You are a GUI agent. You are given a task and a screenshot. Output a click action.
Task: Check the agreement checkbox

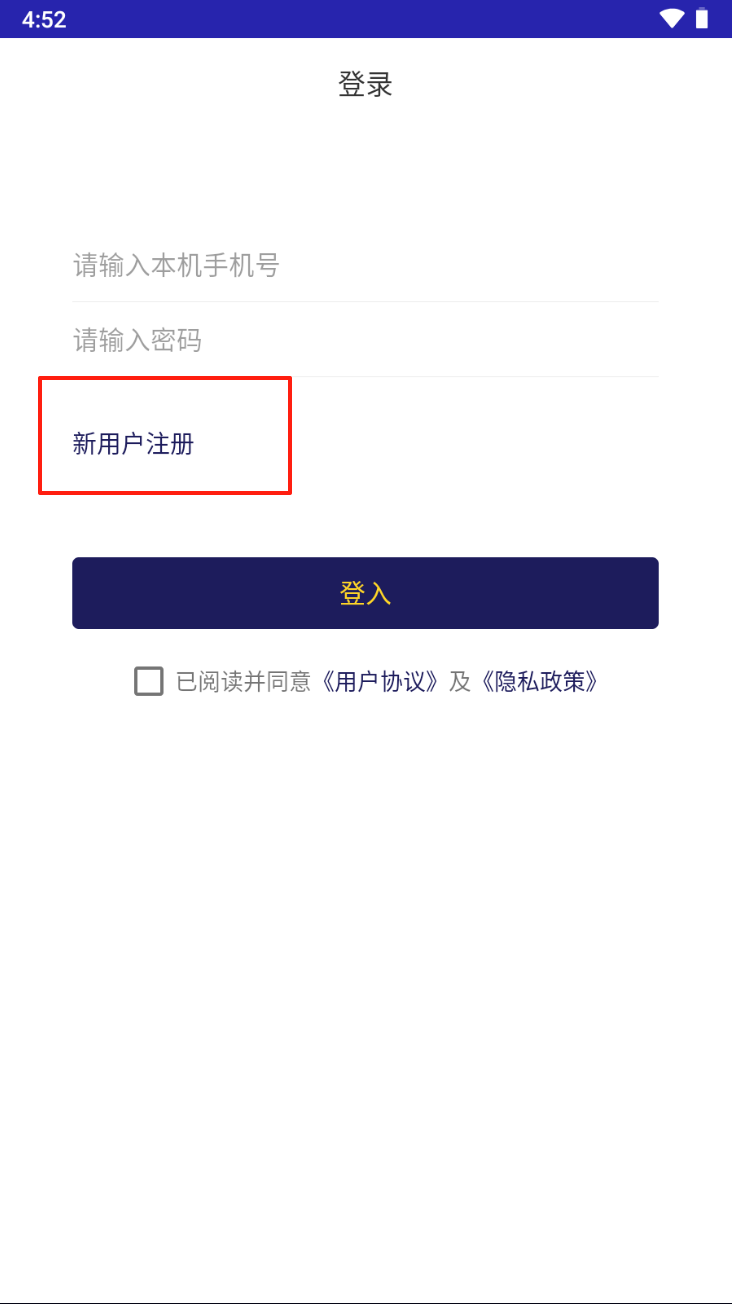pyautogui.click(x=149, y=681)
